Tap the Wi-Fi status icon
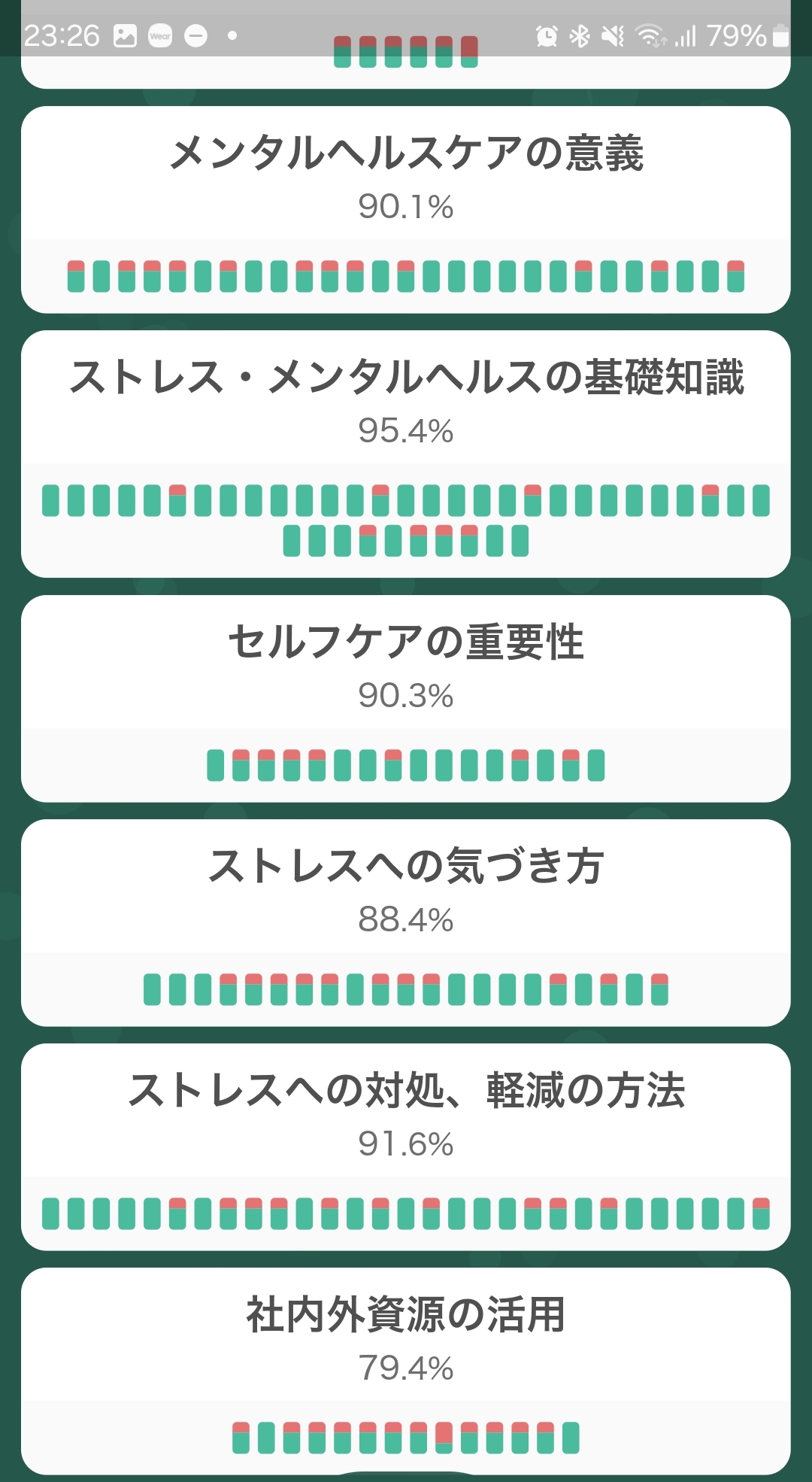812x1482 pixels. click(651, 34)
